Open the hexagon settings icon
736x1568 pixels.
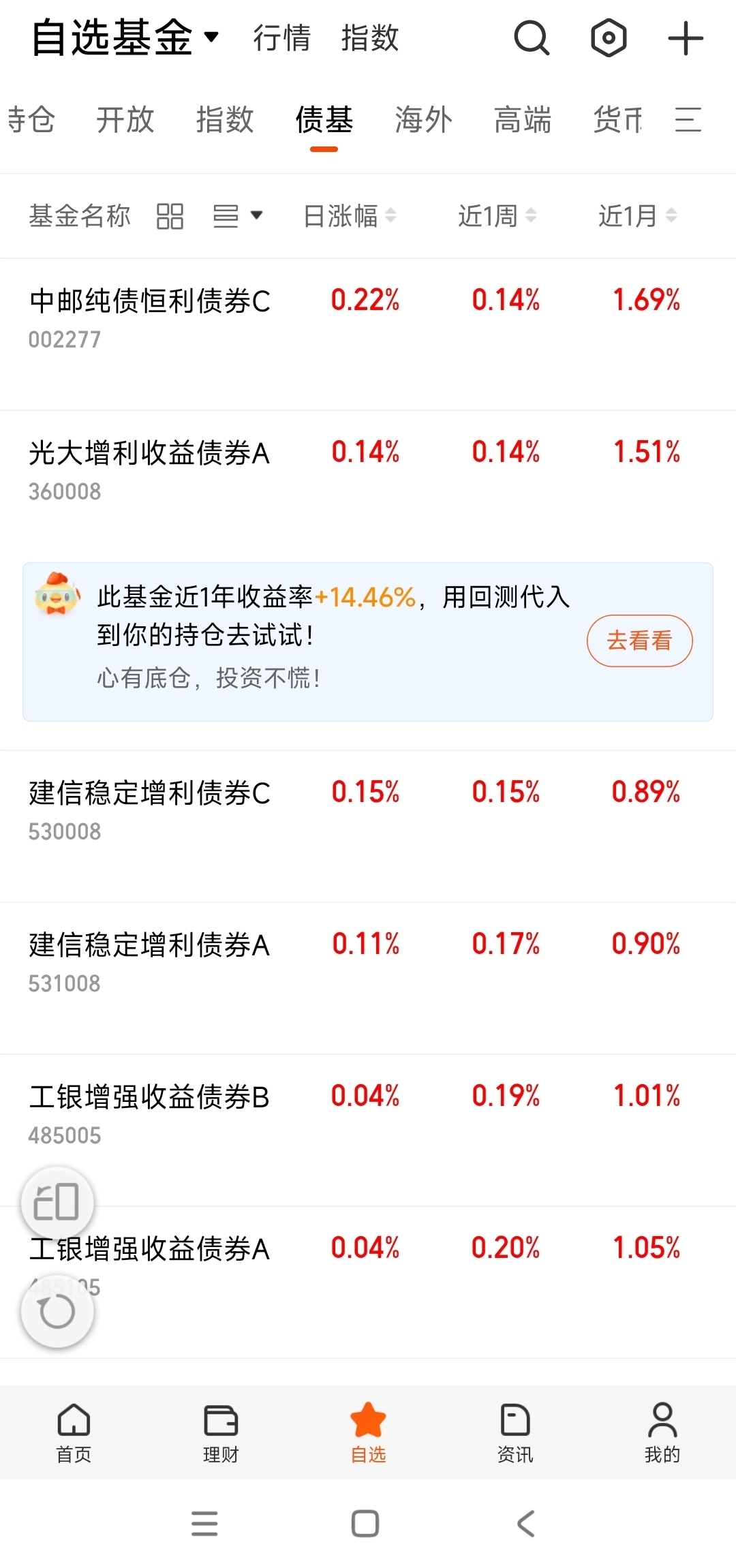tap(609, 38)
